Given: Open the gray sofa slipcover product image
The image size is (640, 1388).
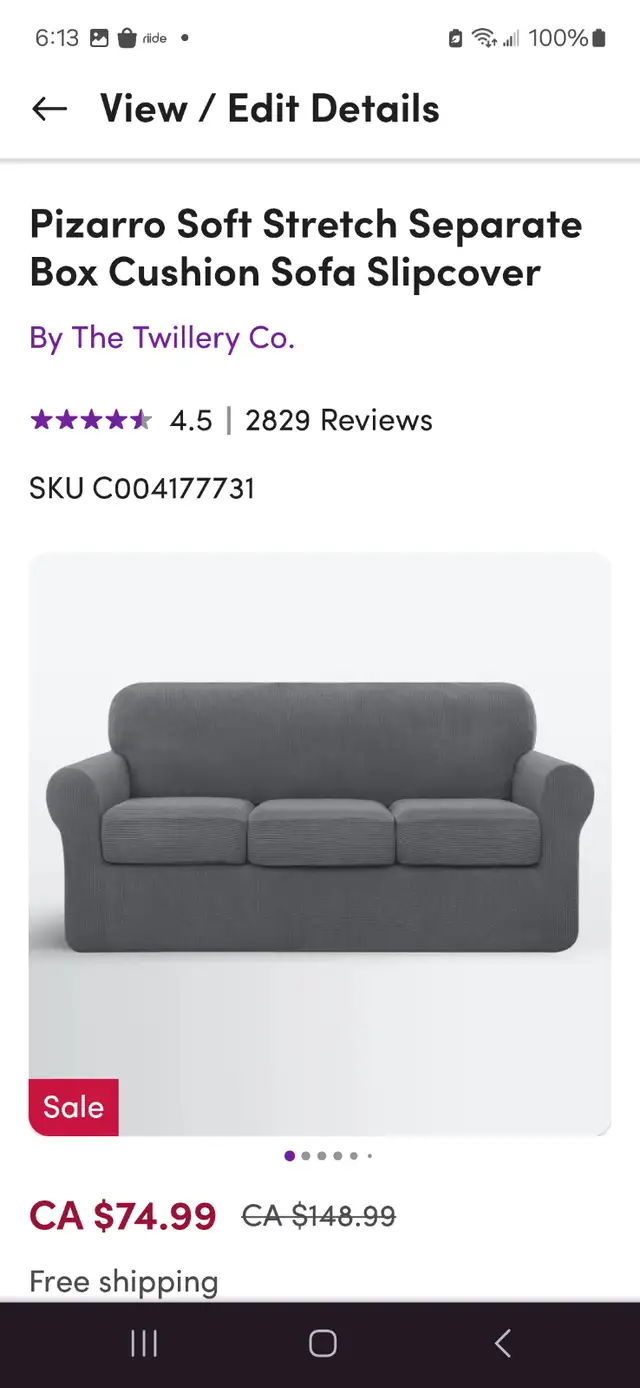Looking at the screenshot, I should 320,844.
